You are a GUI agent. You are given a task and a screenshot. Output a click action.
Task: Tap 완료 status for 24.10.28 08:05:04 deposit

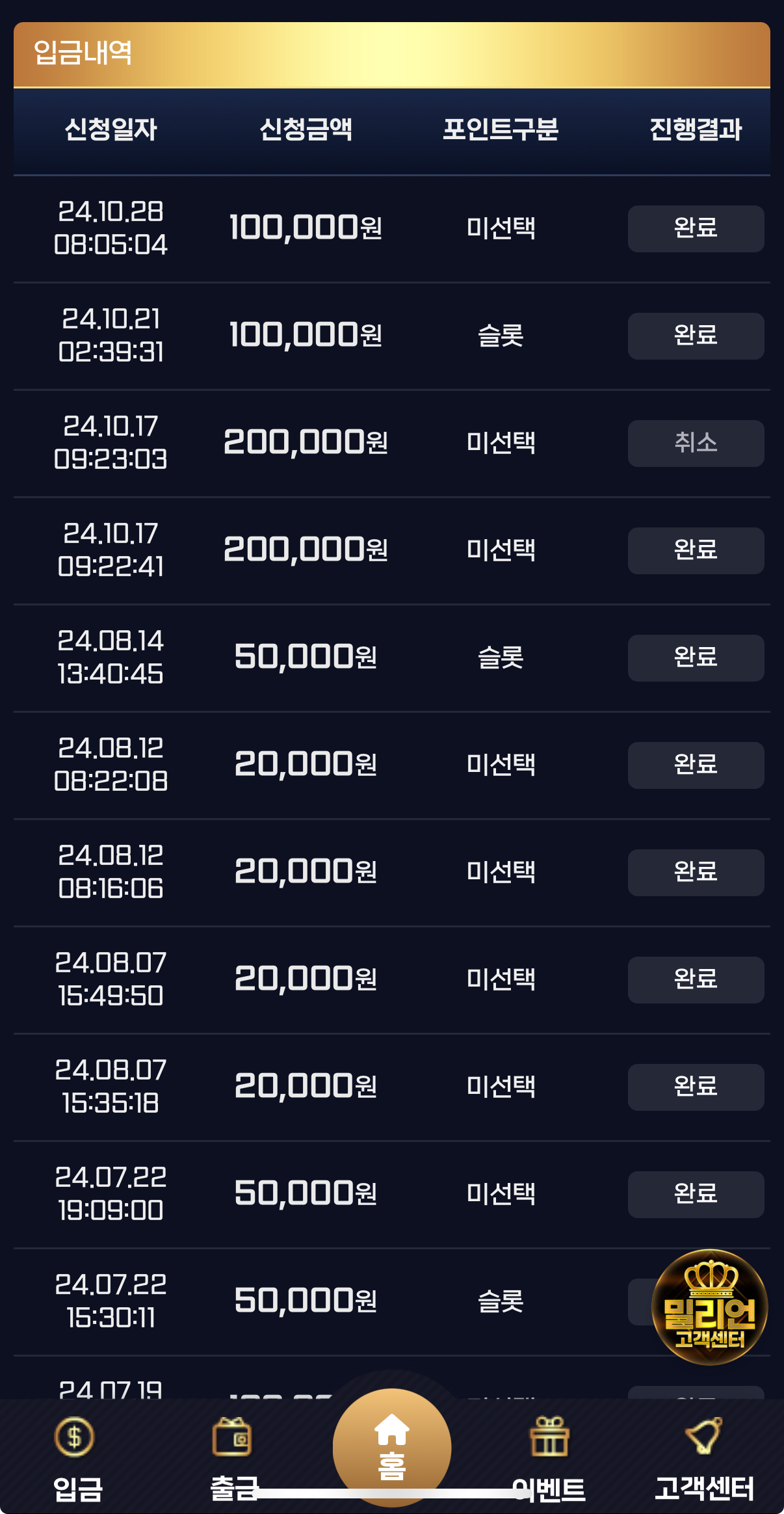(x=696, y=229)
